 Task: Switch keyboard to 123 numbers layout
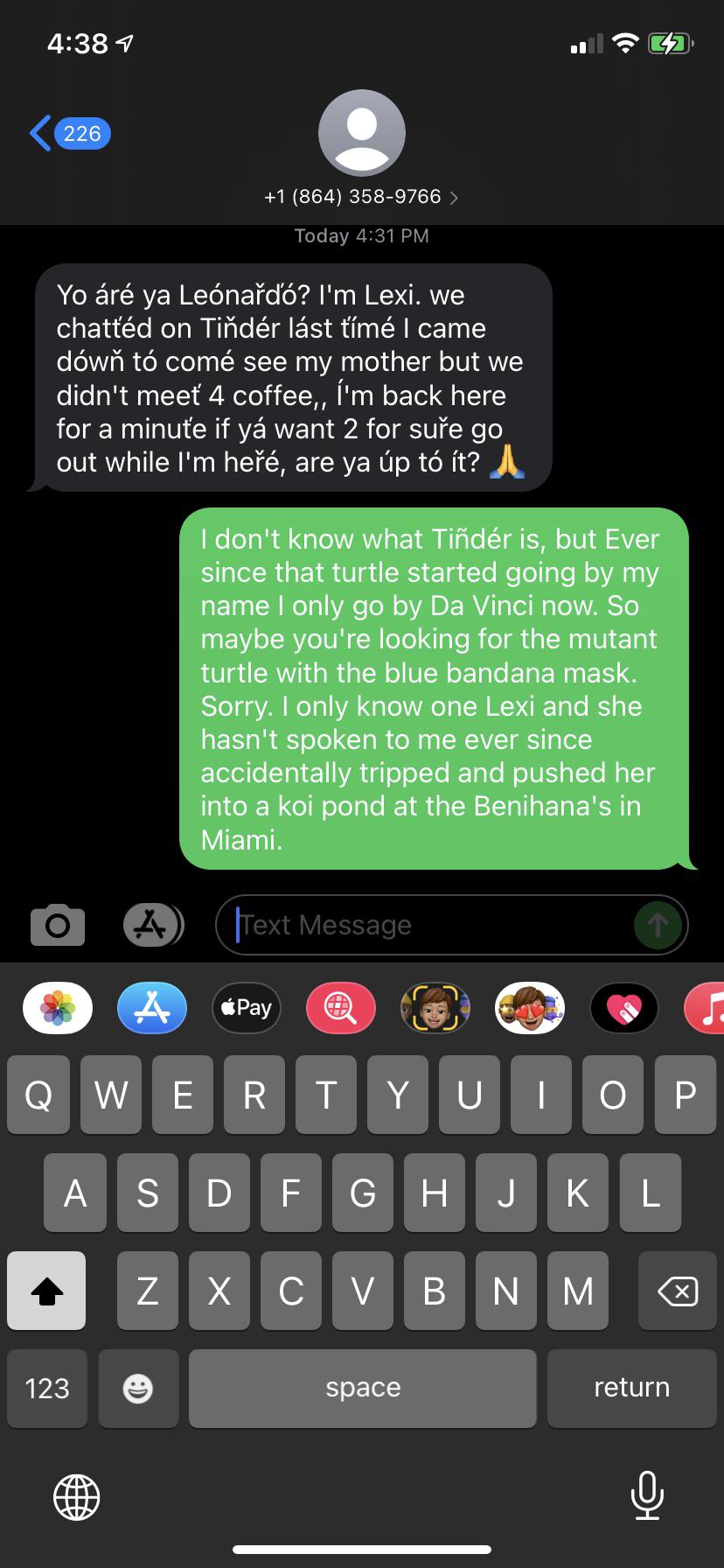pyautogui.click(x=47, y=1388)
